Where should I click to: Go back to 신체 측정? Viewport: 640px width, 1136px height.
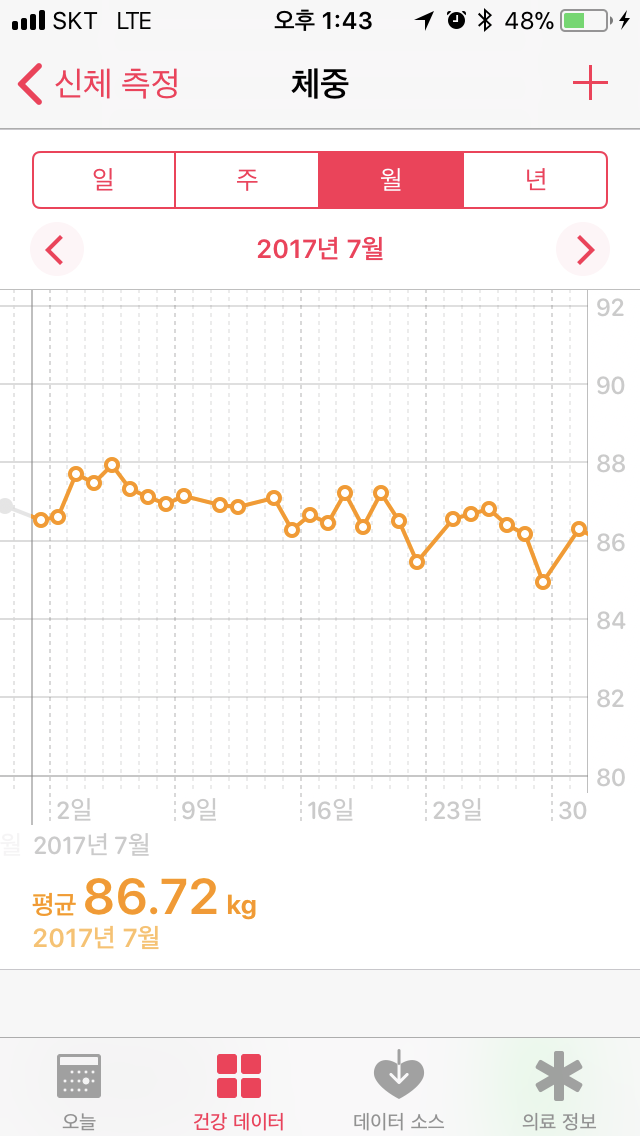98,84
